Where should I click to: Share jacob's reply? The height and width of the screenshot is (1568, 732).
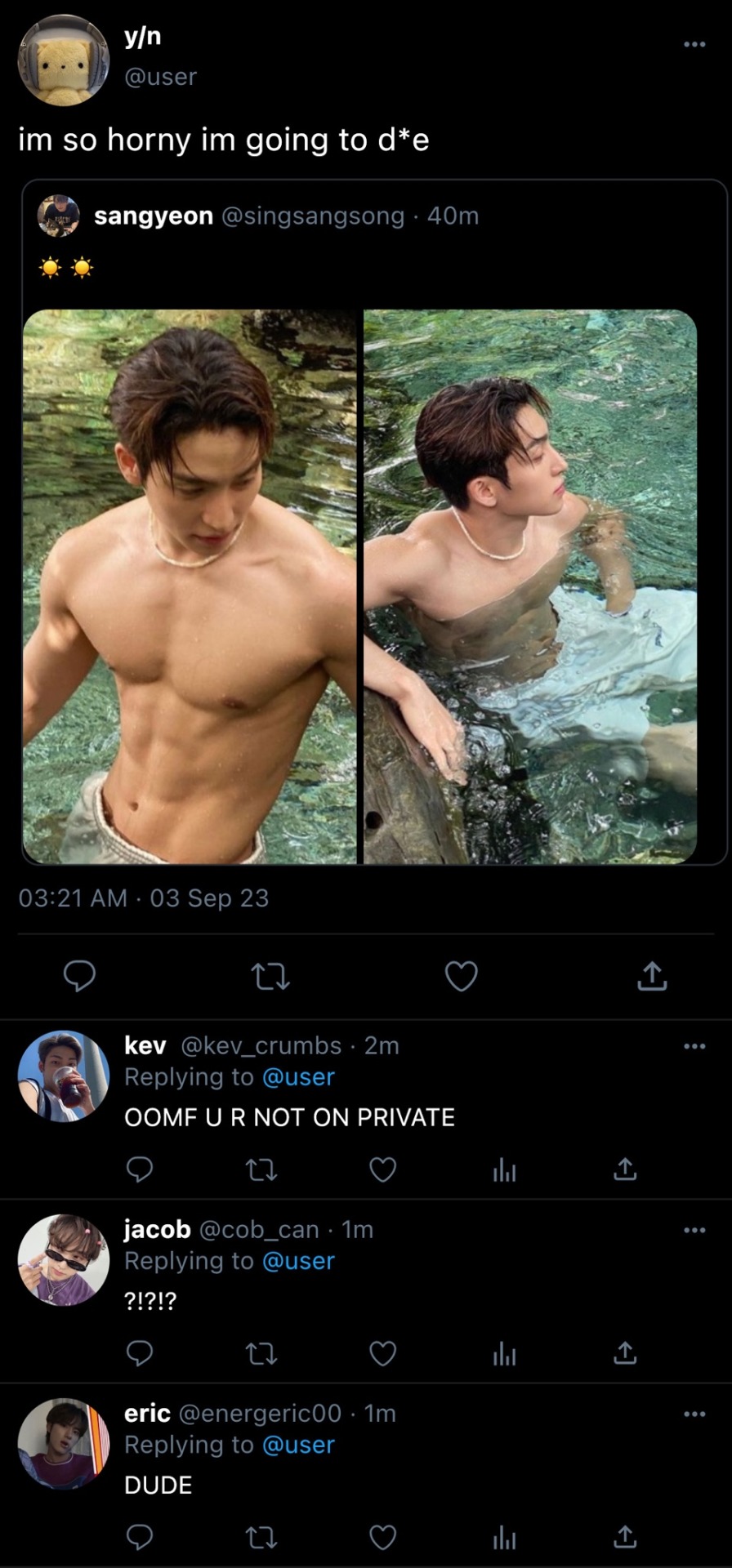coord(625,1354)
